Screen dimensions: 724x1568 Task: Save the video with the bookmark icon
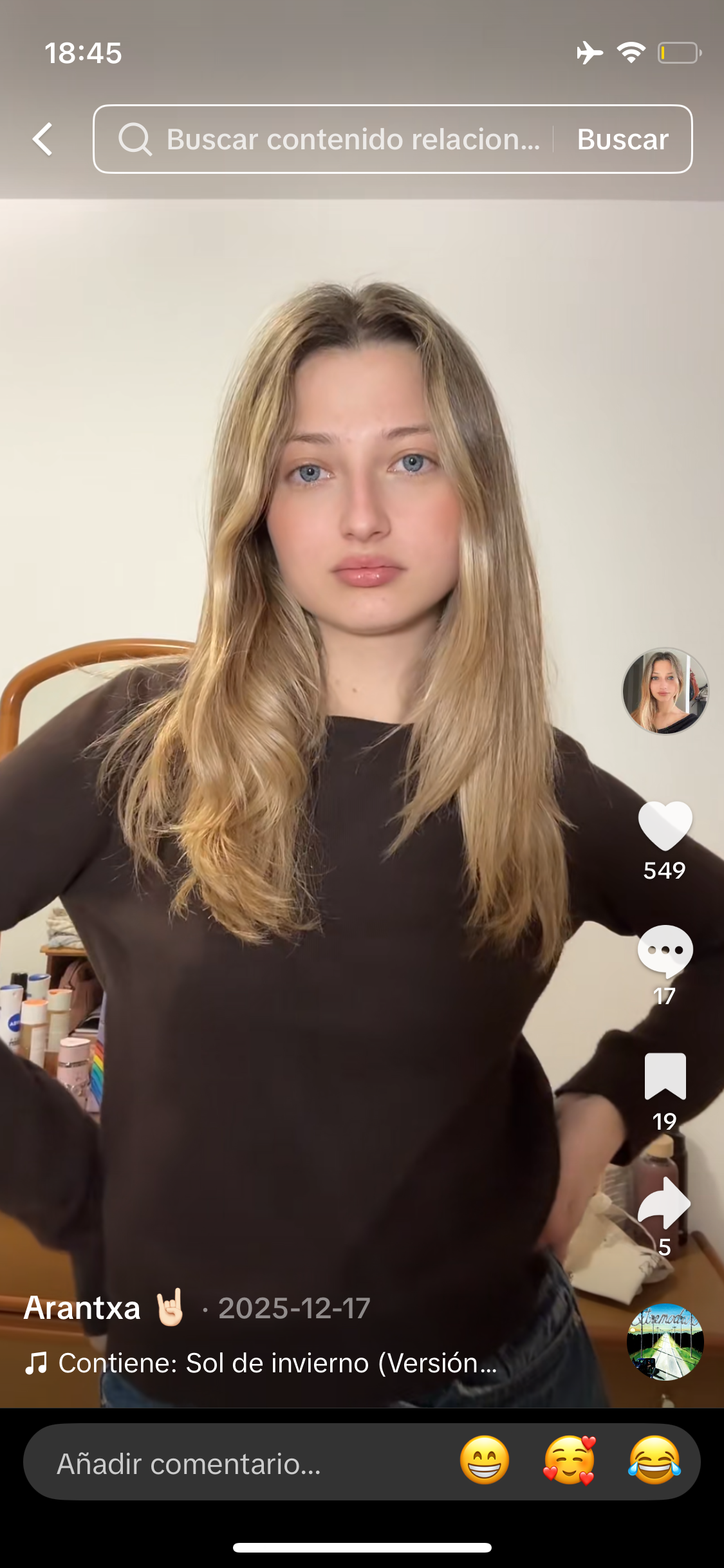(665, 1076)
